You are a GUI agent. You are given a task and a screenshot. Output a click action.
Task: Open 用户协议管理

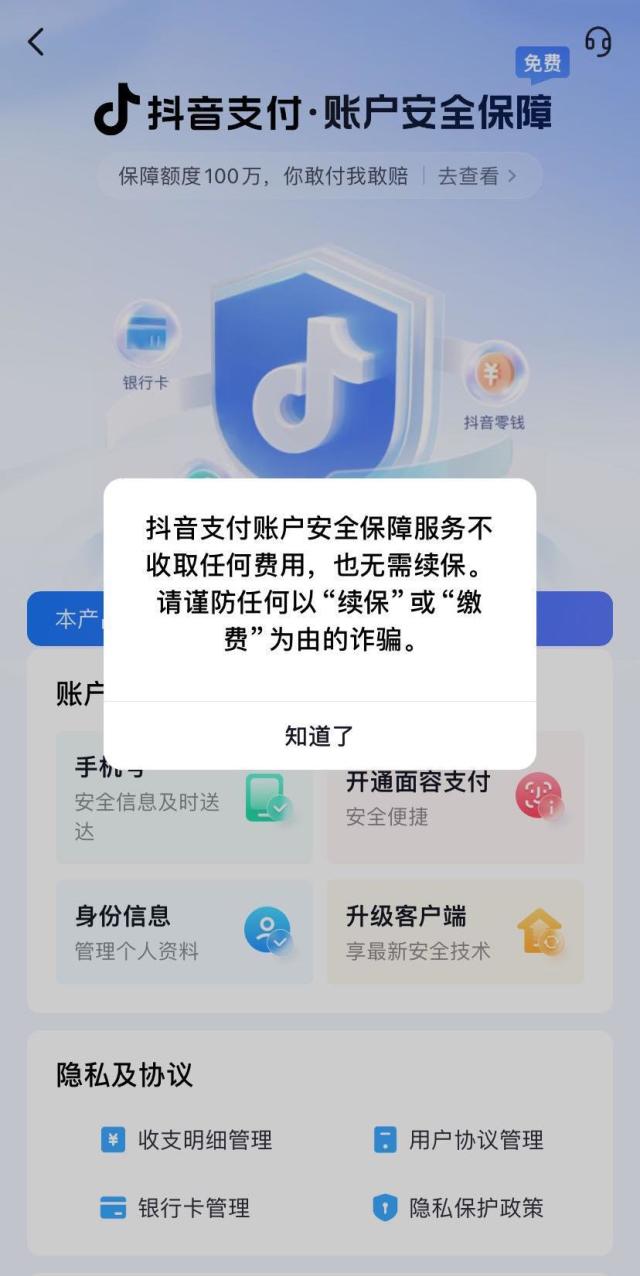[458, 1139]
